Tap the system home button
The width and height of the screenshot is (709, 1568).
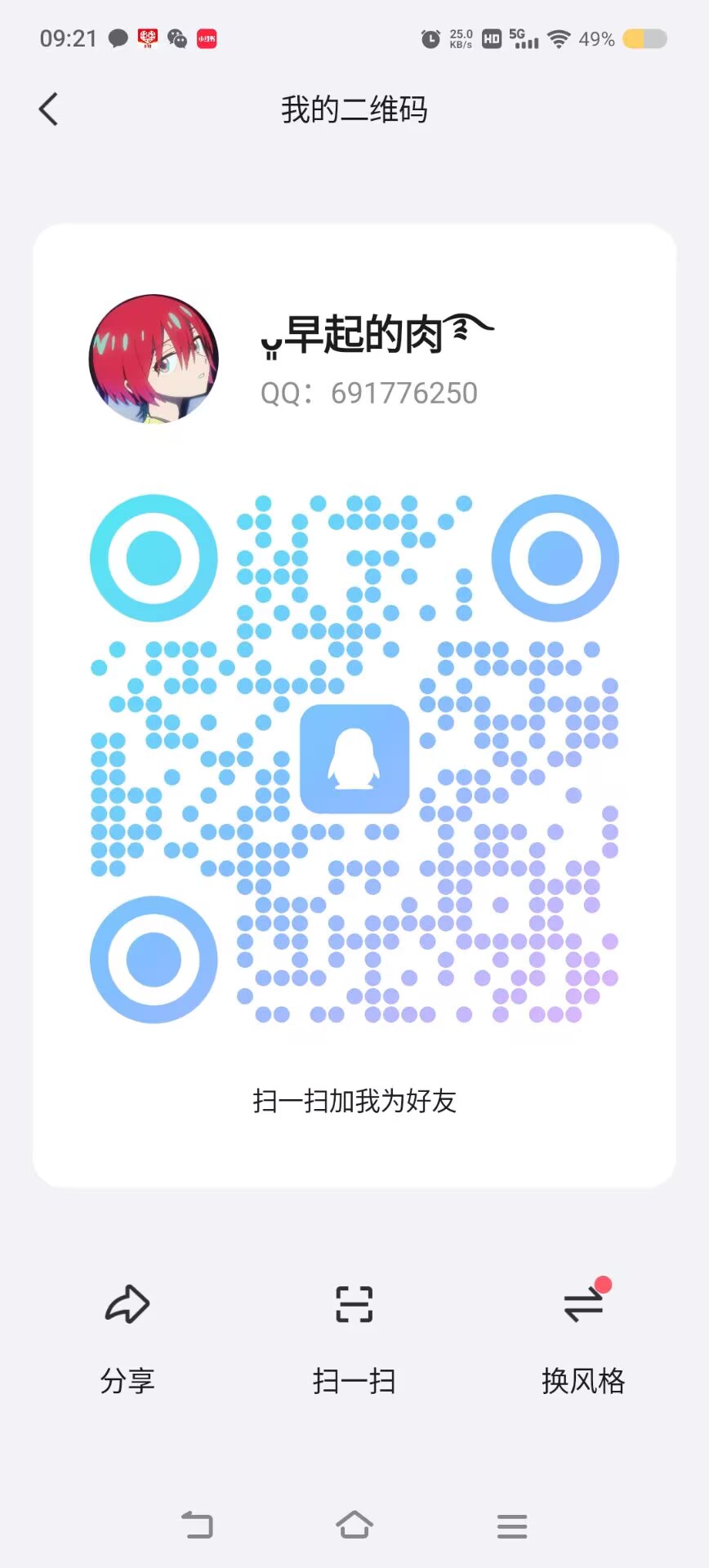tap(354, 1525)
